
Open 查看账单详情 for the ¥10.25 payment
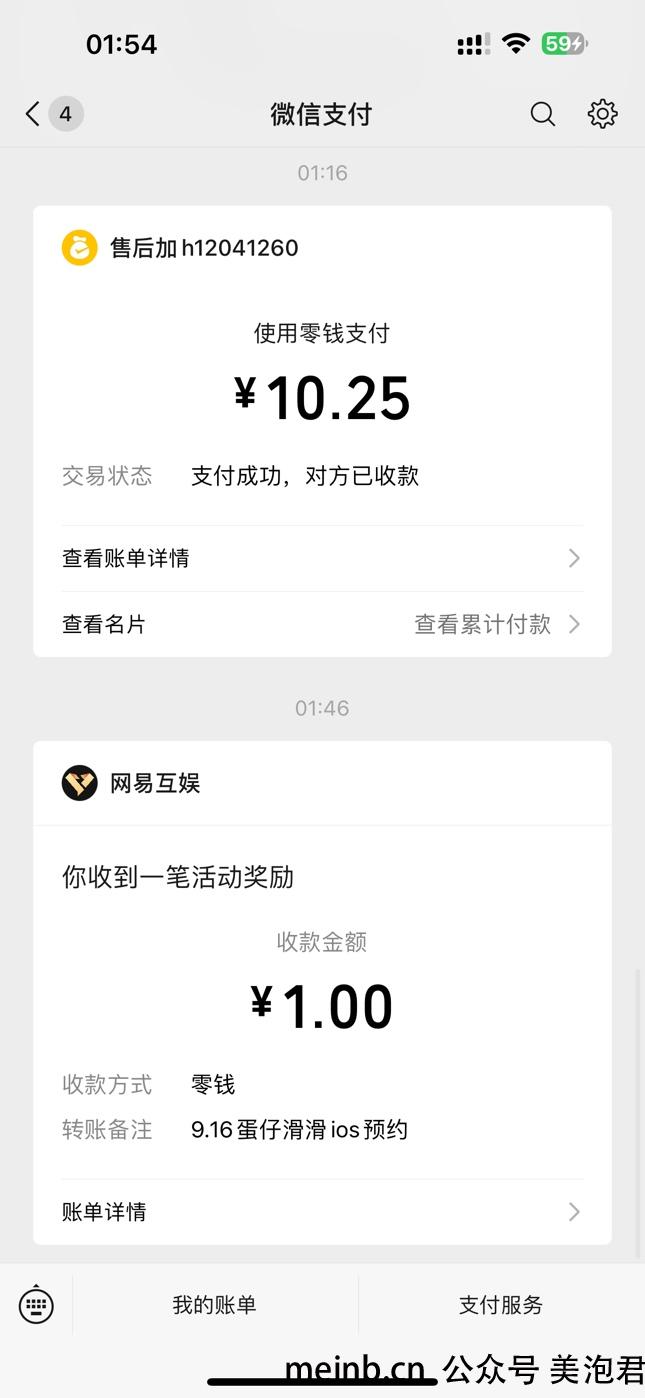pyautogui.click(x=322, y=558)
